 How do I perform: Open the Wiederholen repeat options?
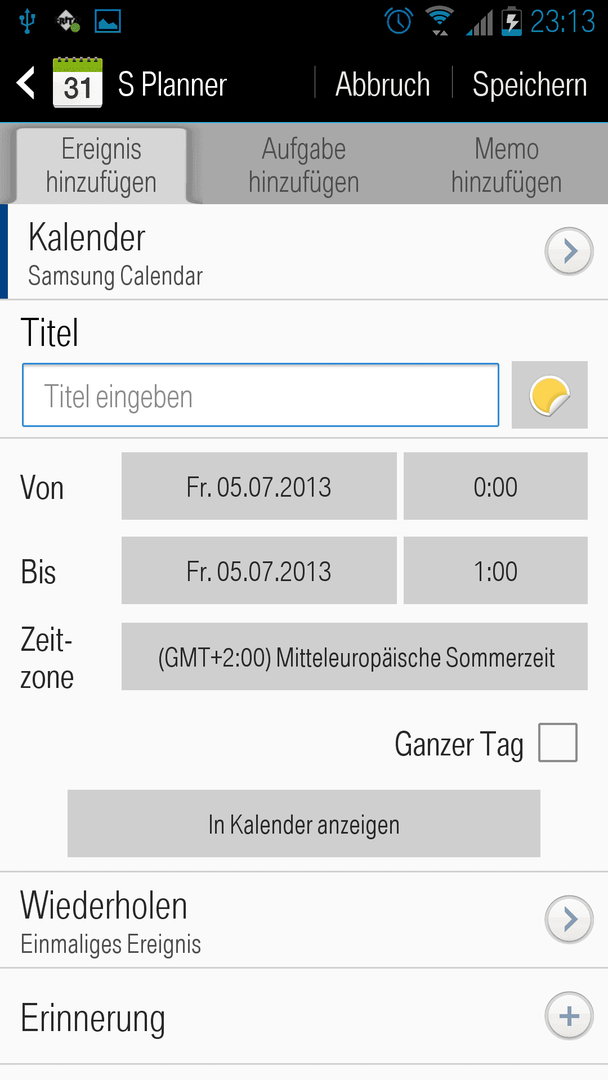(304, 920)
